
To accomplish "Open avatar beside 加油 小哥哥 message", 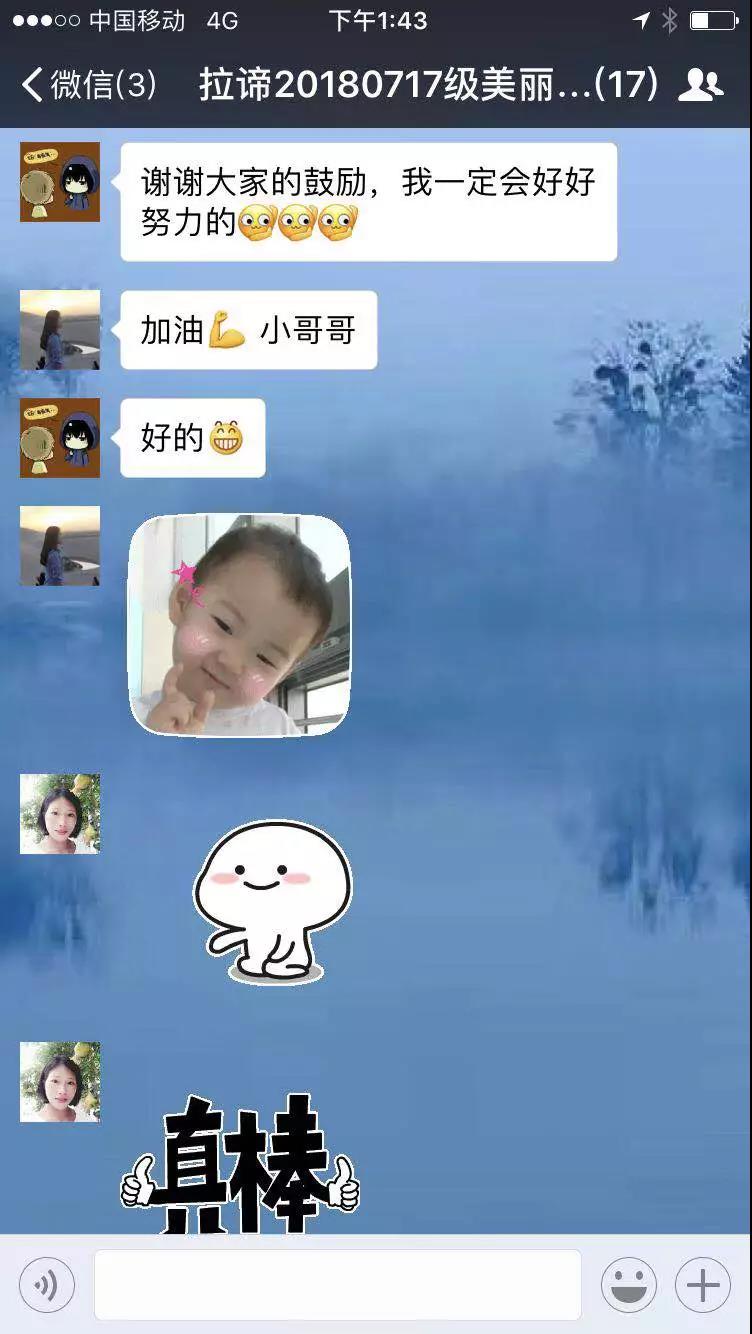I will click(60, 330).
